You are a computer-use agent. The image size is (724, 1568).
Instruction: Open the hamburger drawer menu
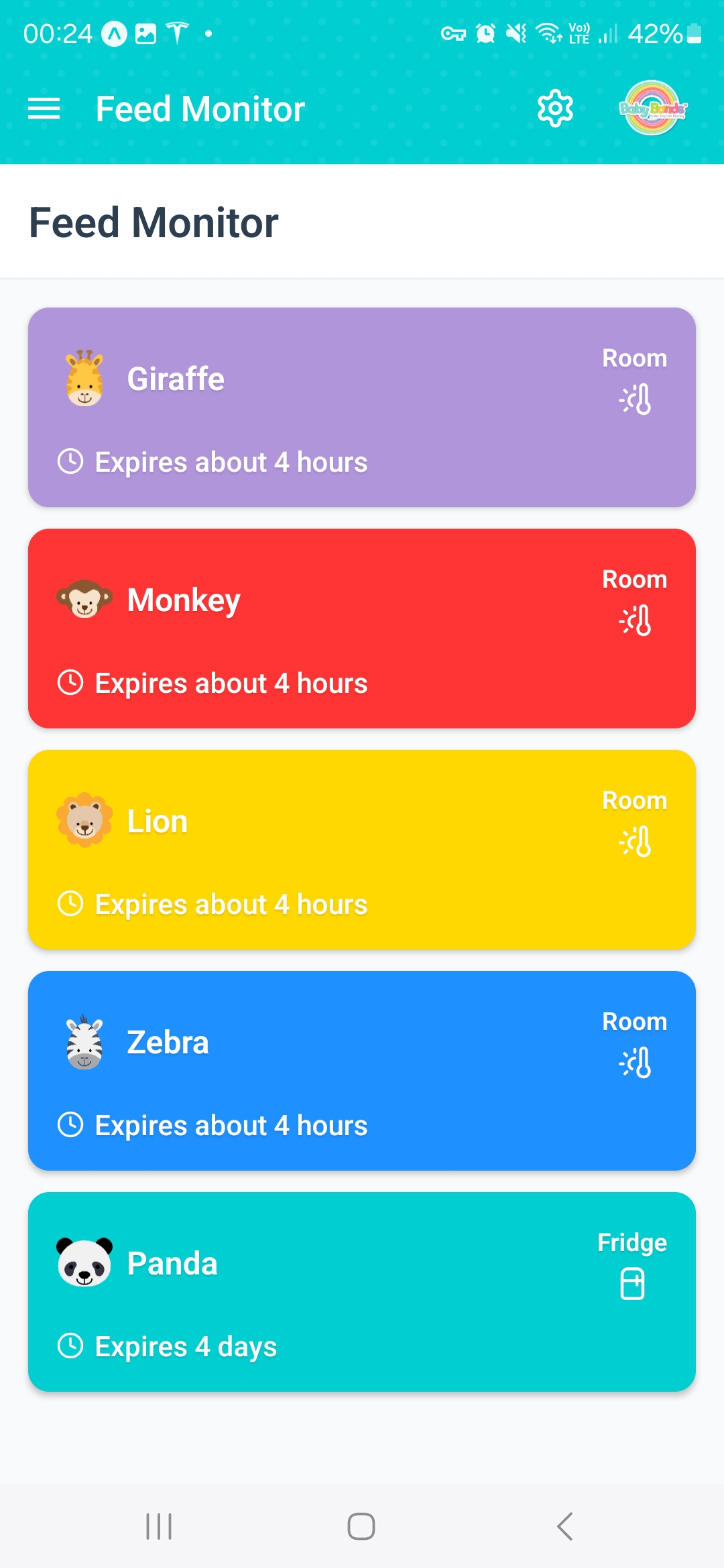click(44, 109)
